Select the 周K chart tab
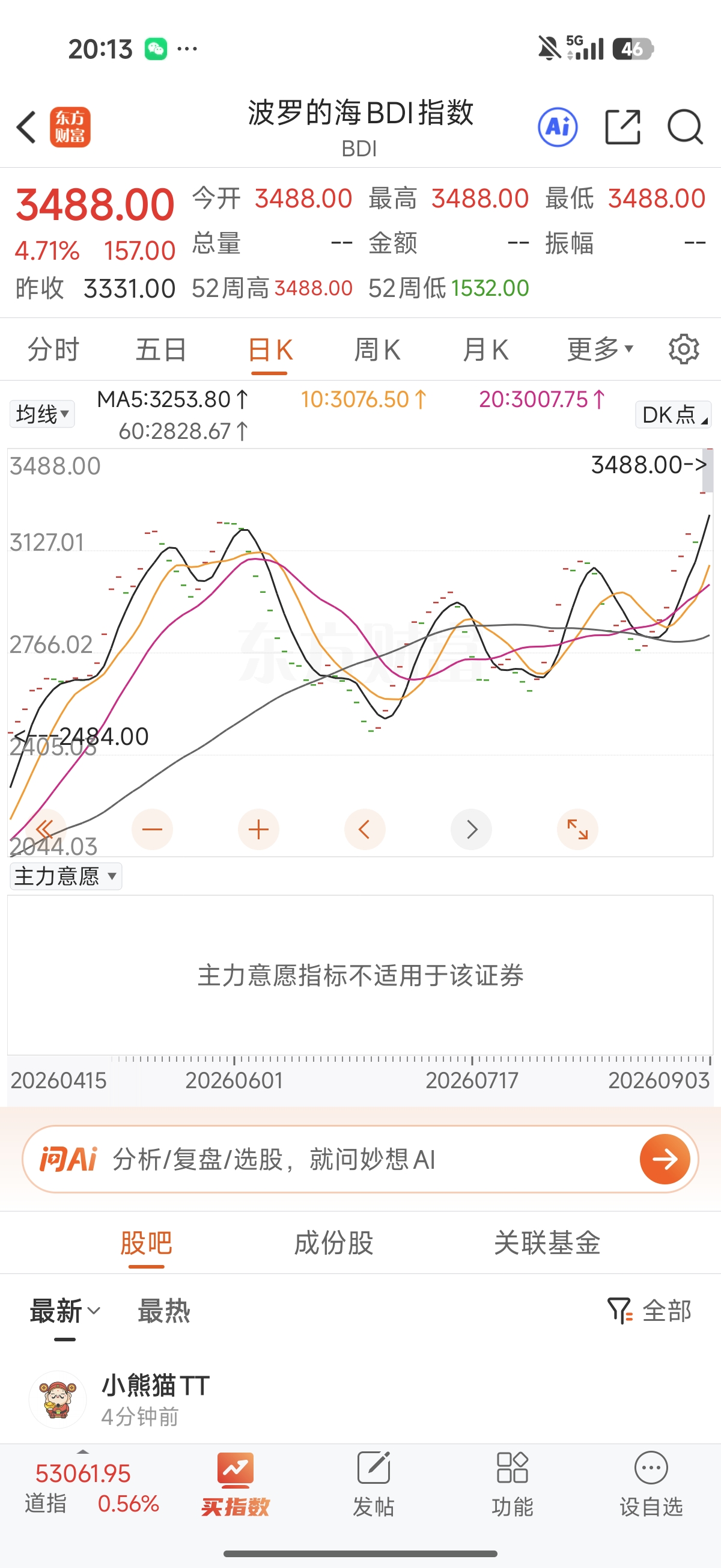 (377, 350)
